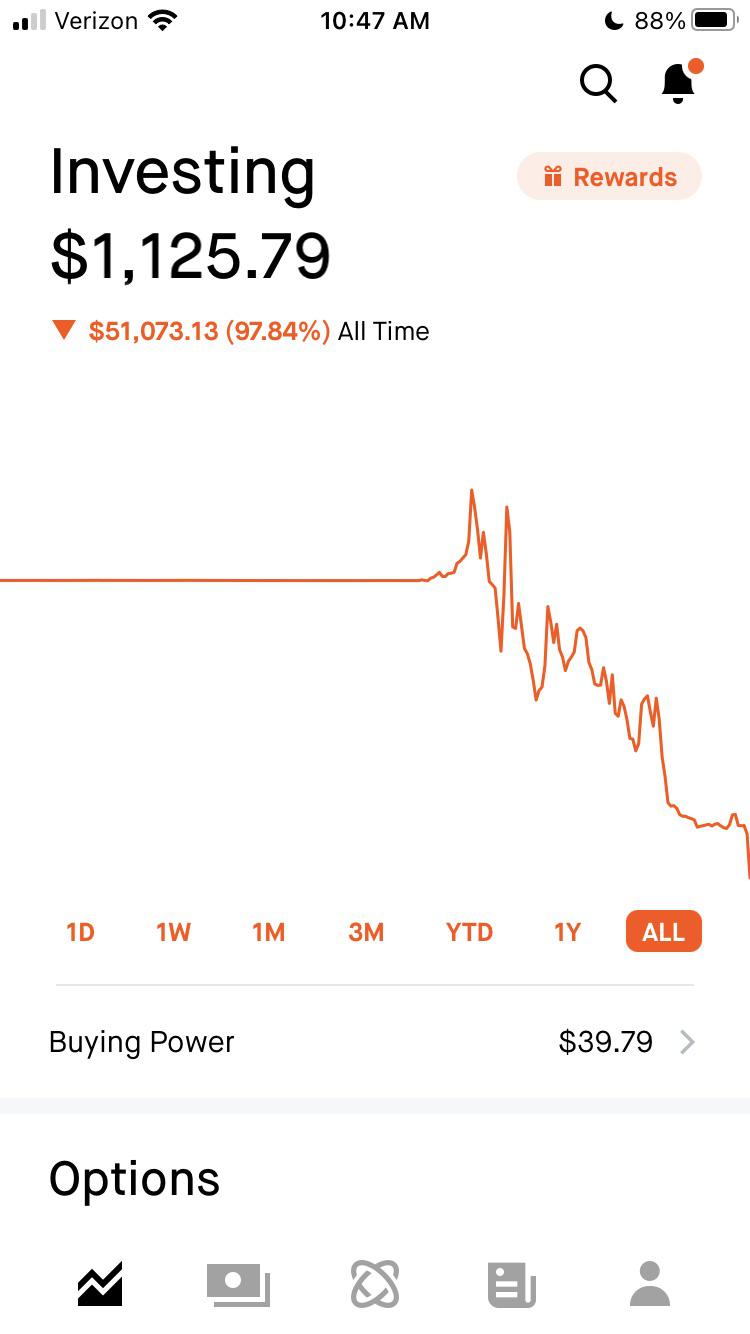The width and height of the screenshot is (750, 1334).
Task: Open the news feed tab
Action: (x=512, y=1284)
